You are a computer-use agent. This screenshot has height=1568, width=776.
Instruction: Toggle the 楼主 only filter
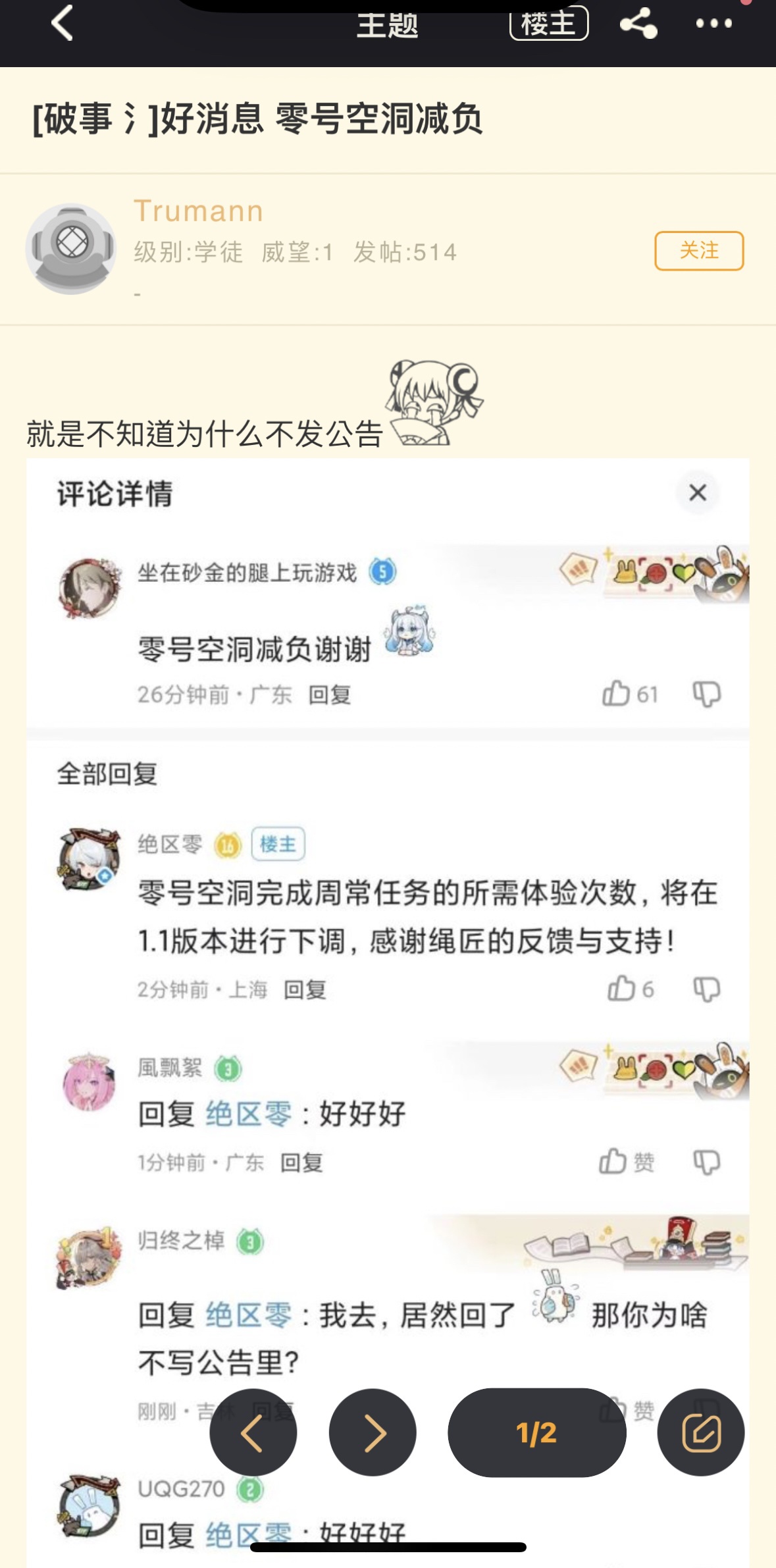point(548,24)
